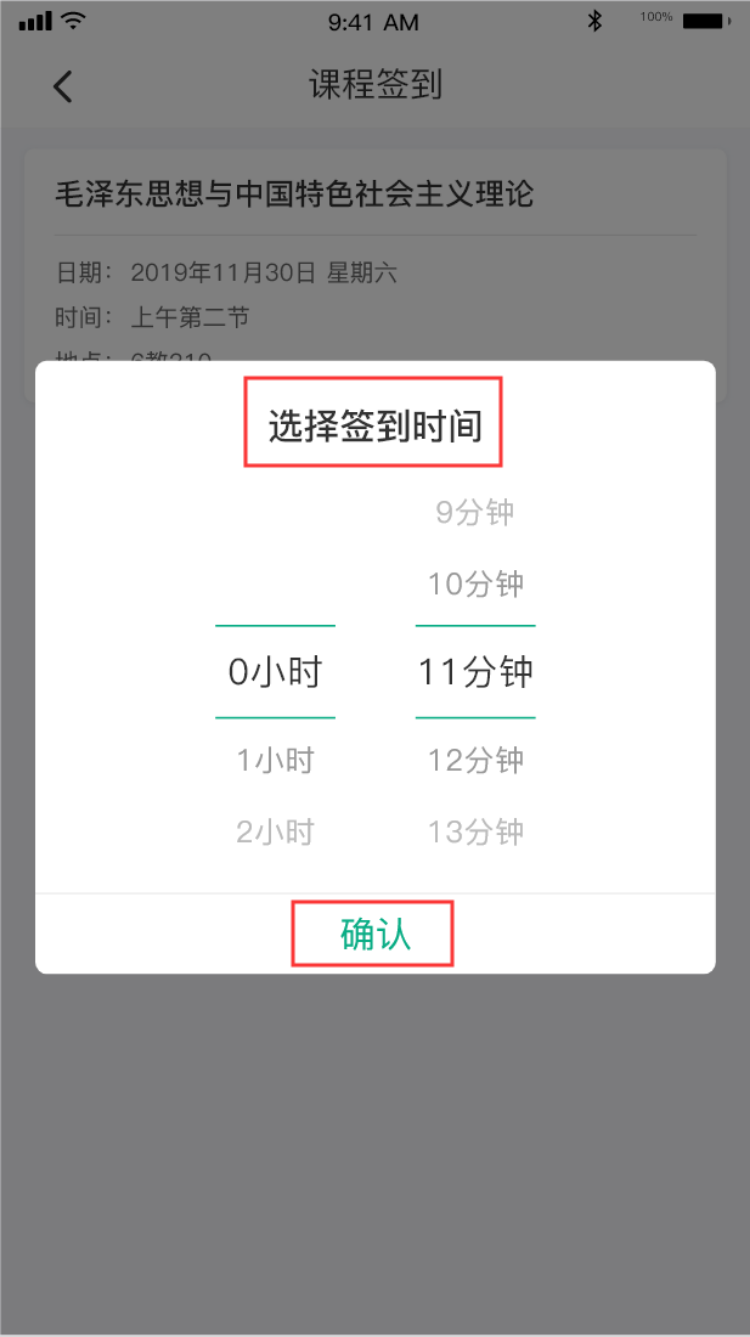Tap the back arrow icon

tap(63, 87)
